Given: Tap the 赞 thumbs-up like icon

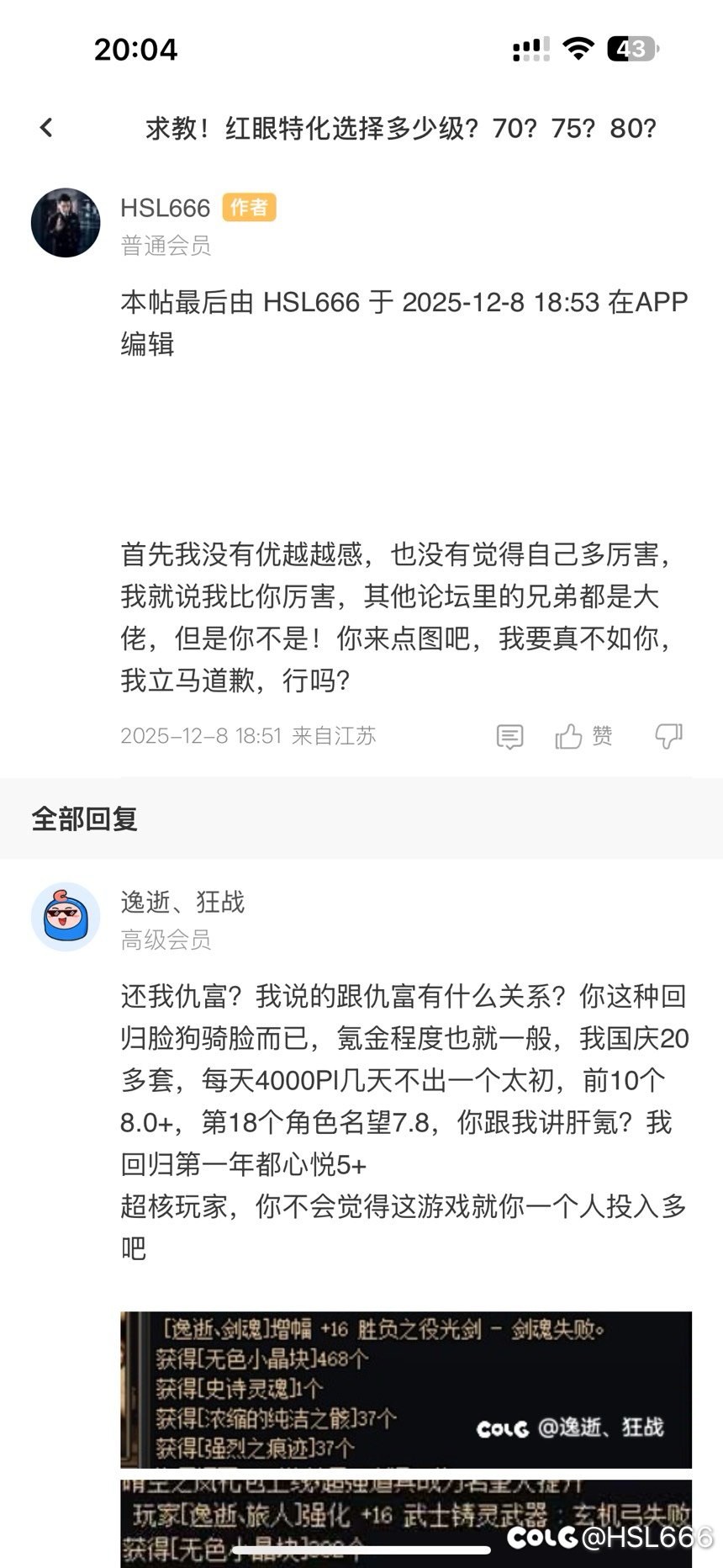Looking at the screenshot, I should click(580, 735).
